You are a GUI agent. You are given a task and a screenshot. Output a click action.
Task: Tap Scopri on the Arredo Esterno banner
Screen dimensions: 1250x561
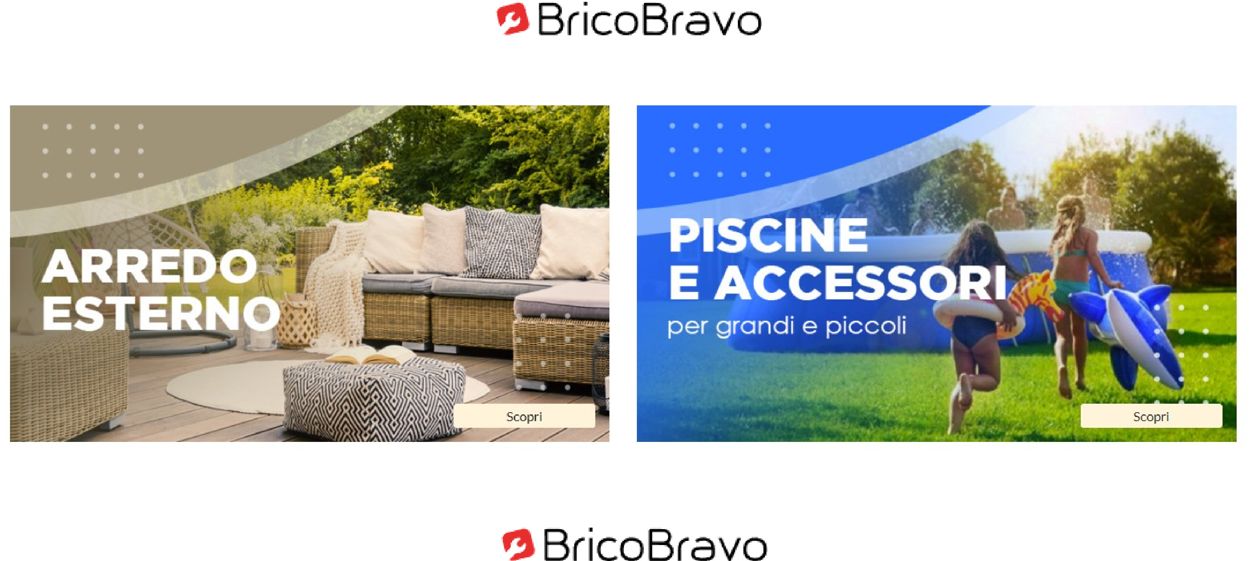click(x=524, y=416)
